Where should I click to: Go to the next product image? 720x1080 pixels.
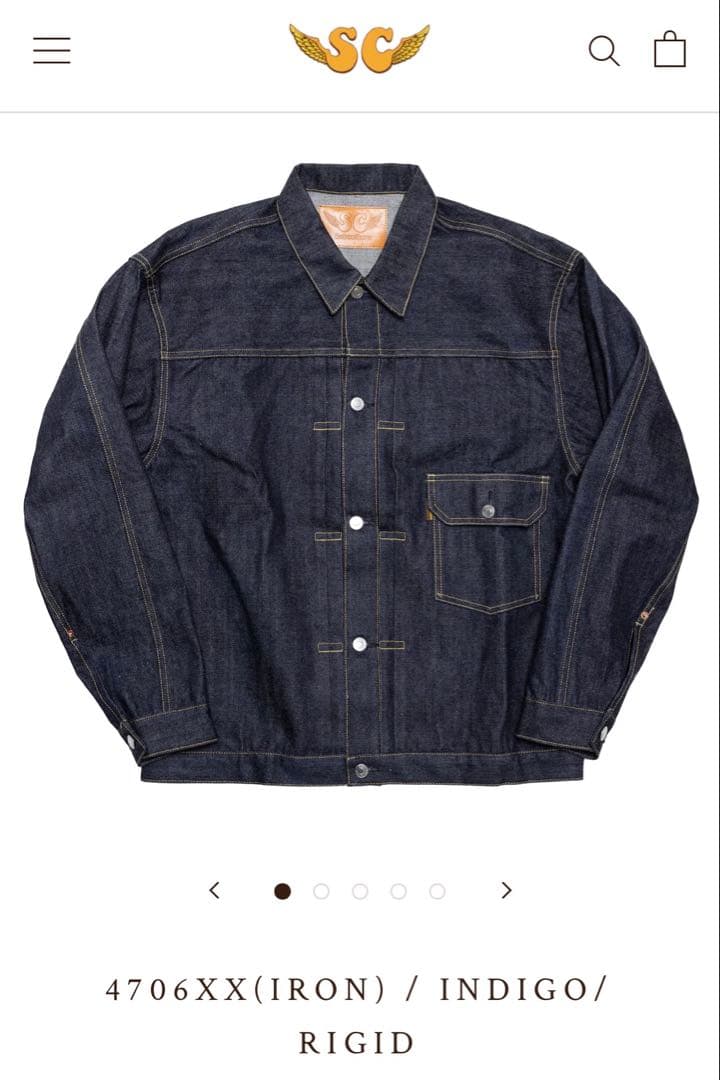coord(506,890)
